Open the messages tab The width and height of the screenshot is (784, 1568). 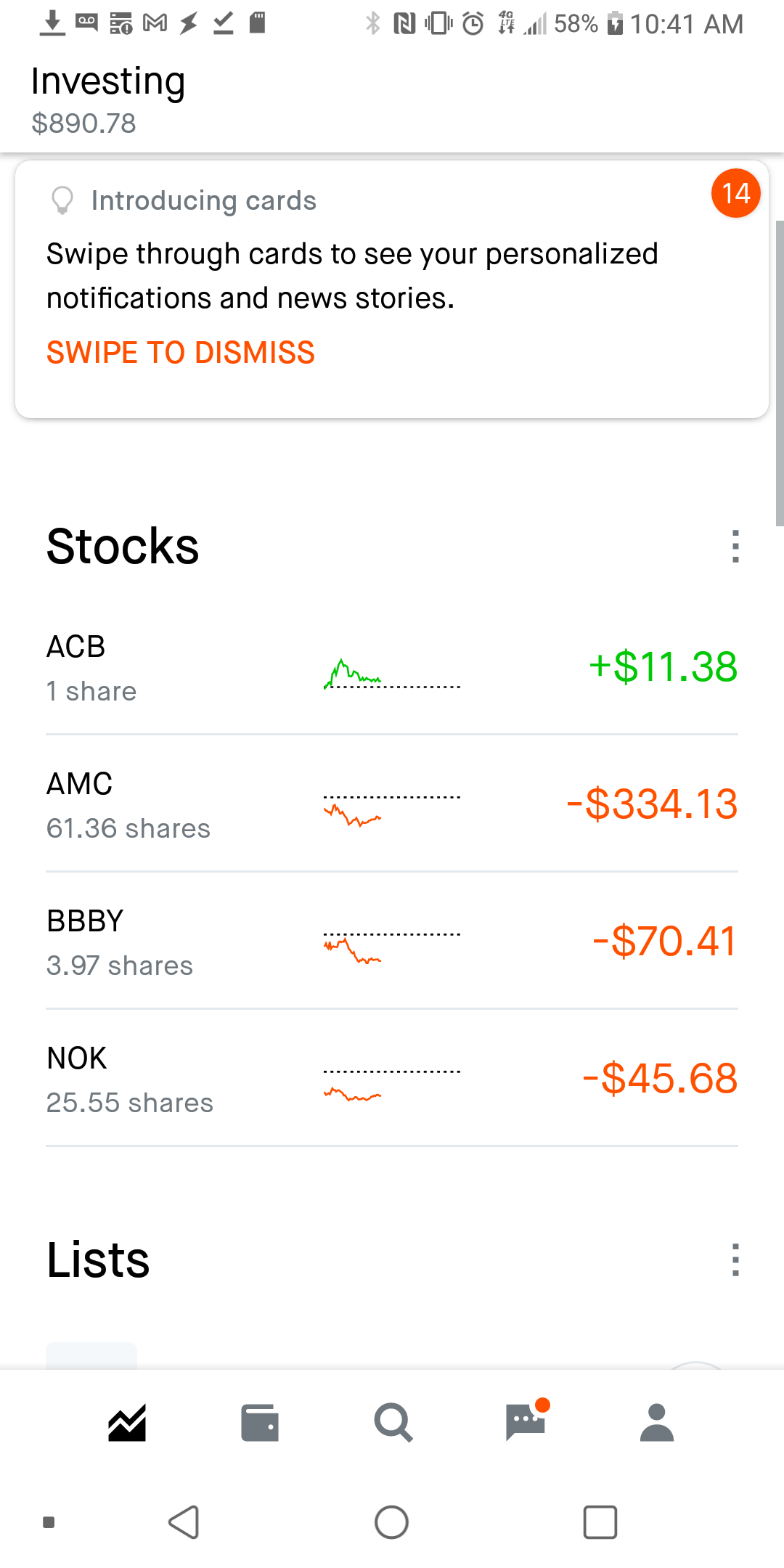coord(526,1421)
